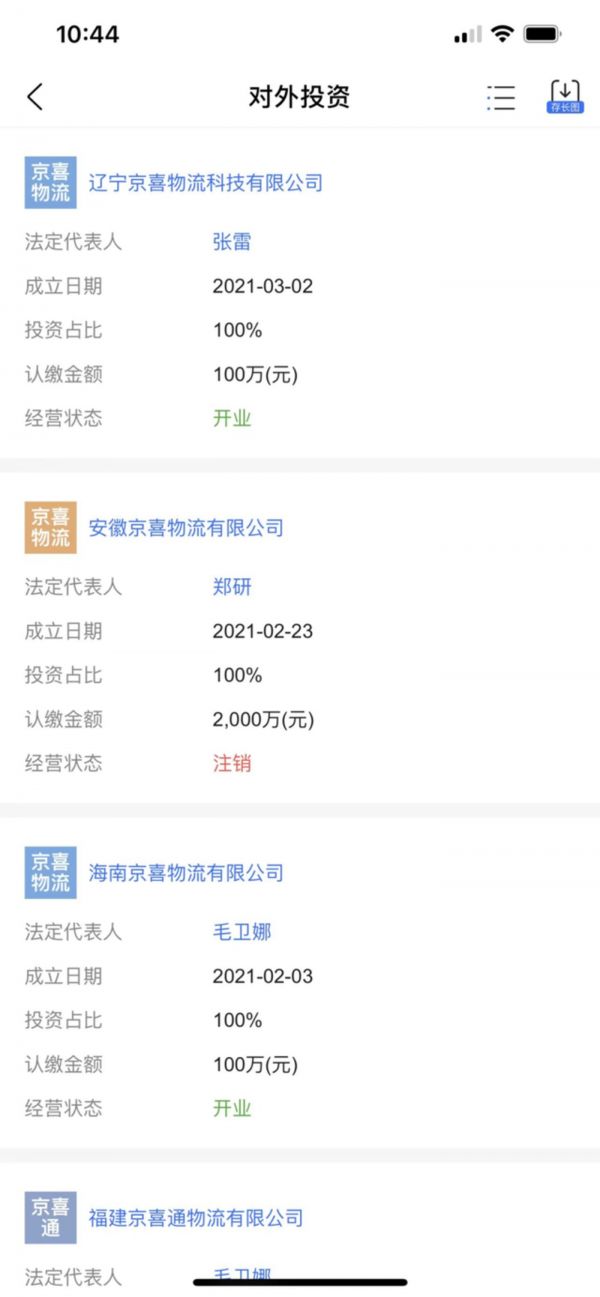The width and height of the screenshot is (600, 1297).
Task: View 毛卫娜 under 海南京喜物流有限公司
Action: click(241, 932)
